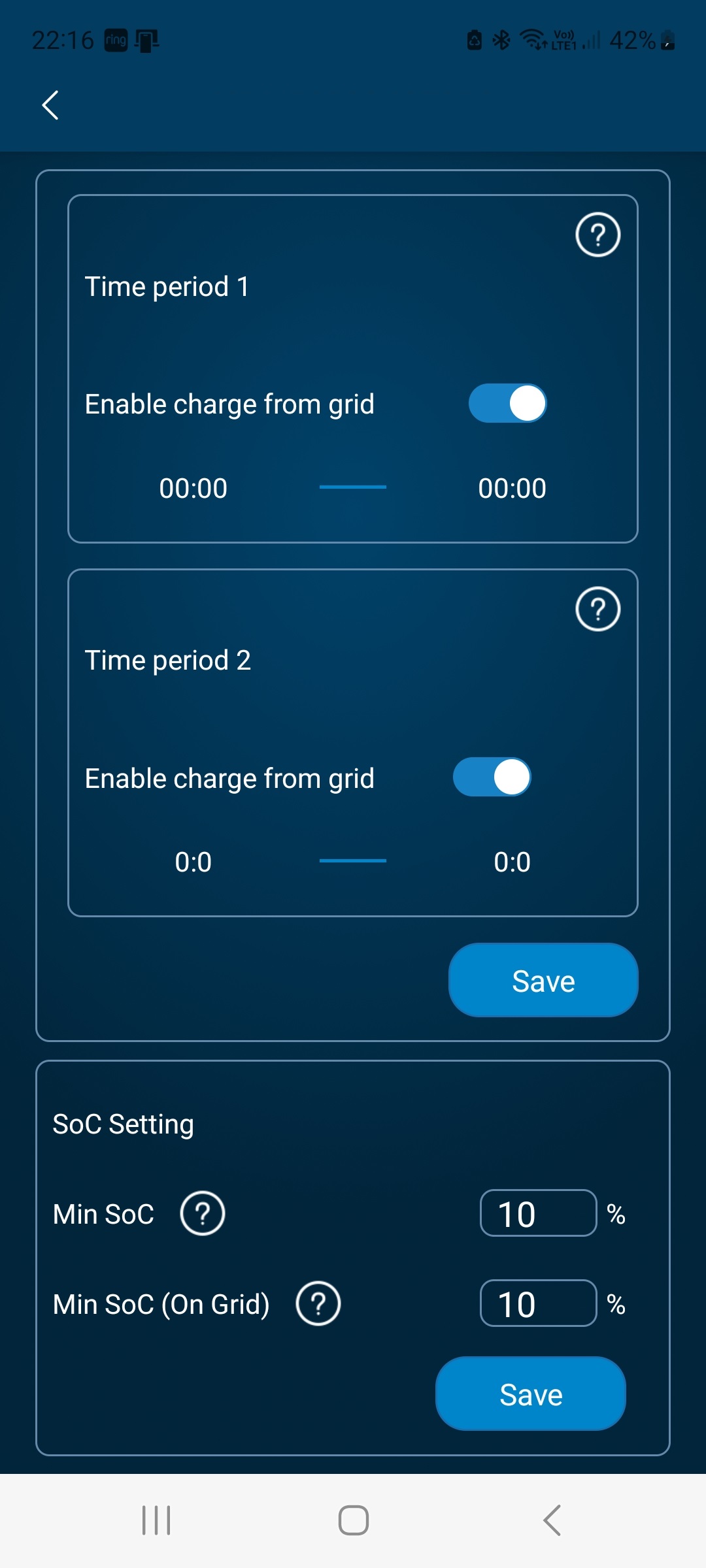Disable charge from grid for Time period 2

(x=492, y=777)
